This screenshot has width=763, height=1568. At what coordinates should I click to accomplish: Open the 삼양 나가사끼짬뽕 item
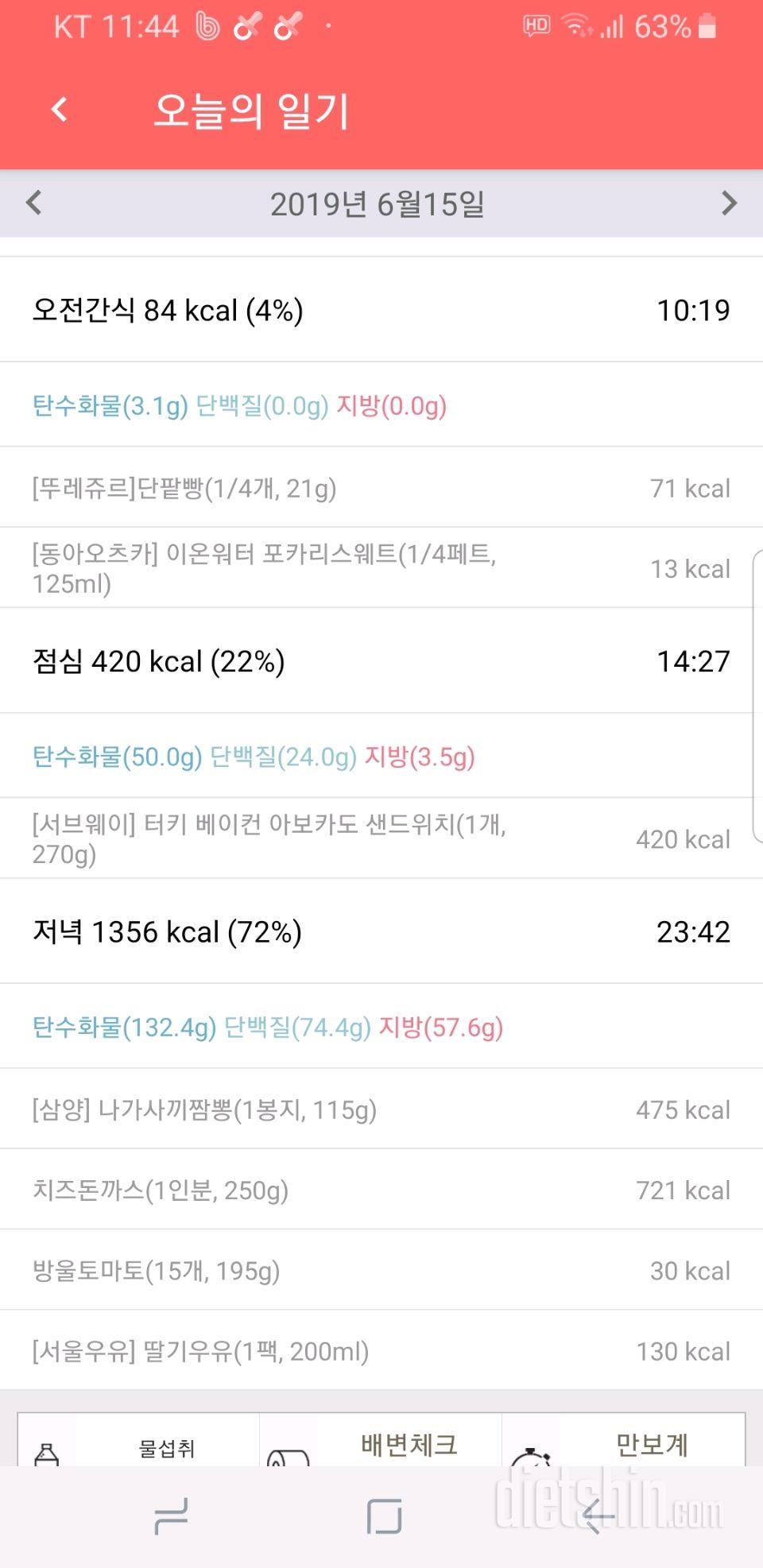coord(381,1109)
